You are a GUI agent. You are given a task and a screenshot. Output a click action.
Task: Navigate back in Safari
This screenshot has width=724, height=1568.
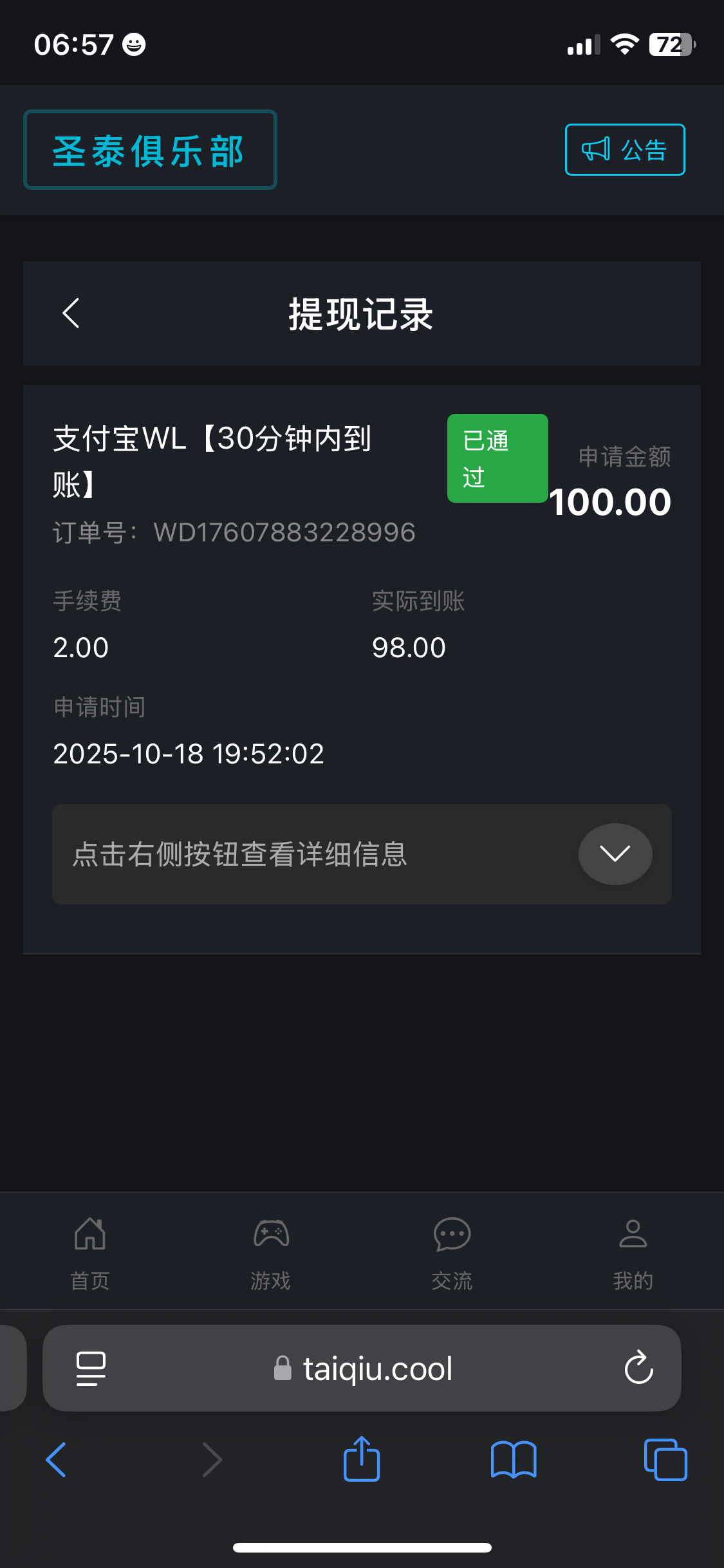click(57, 1459)
